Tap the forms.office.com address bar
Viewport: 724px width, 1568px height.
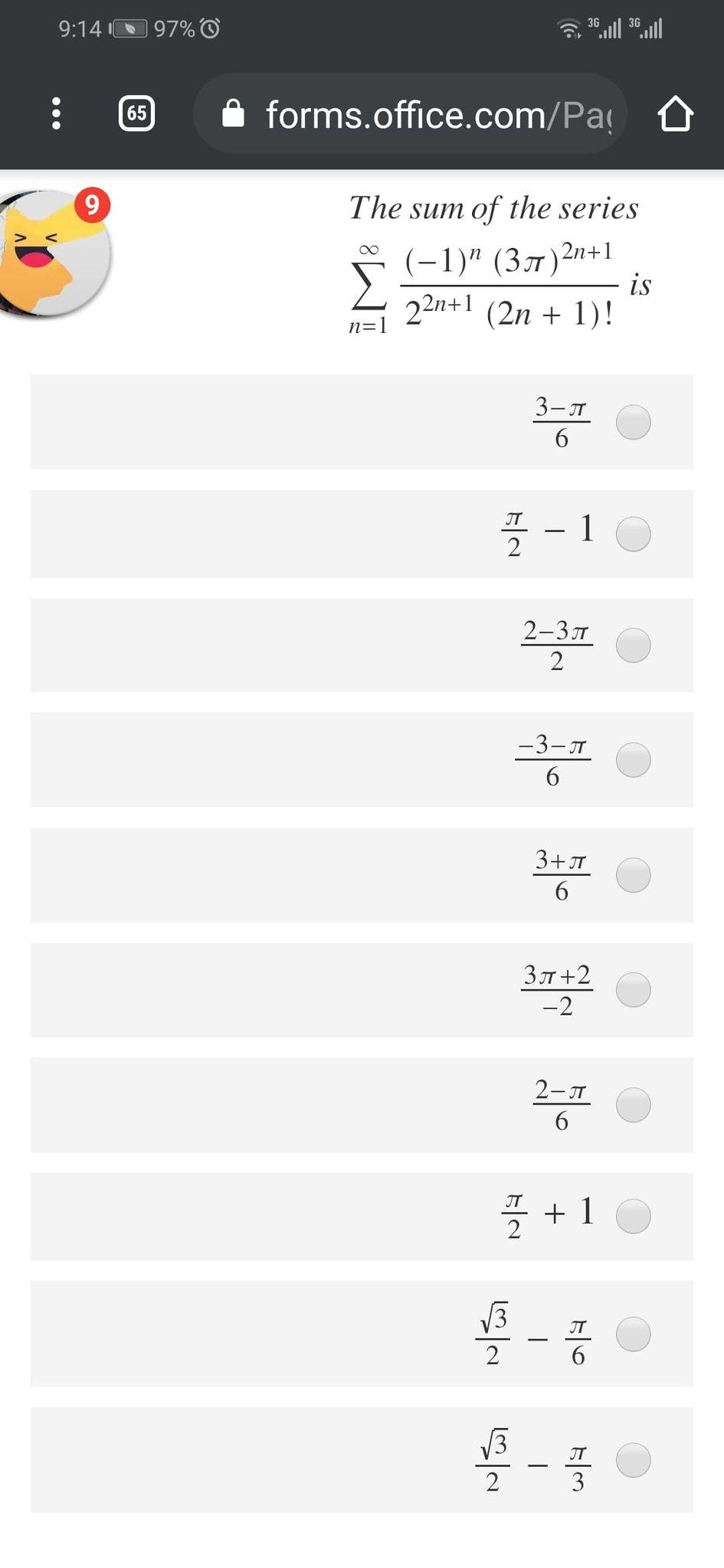click(x=410, y=113)
